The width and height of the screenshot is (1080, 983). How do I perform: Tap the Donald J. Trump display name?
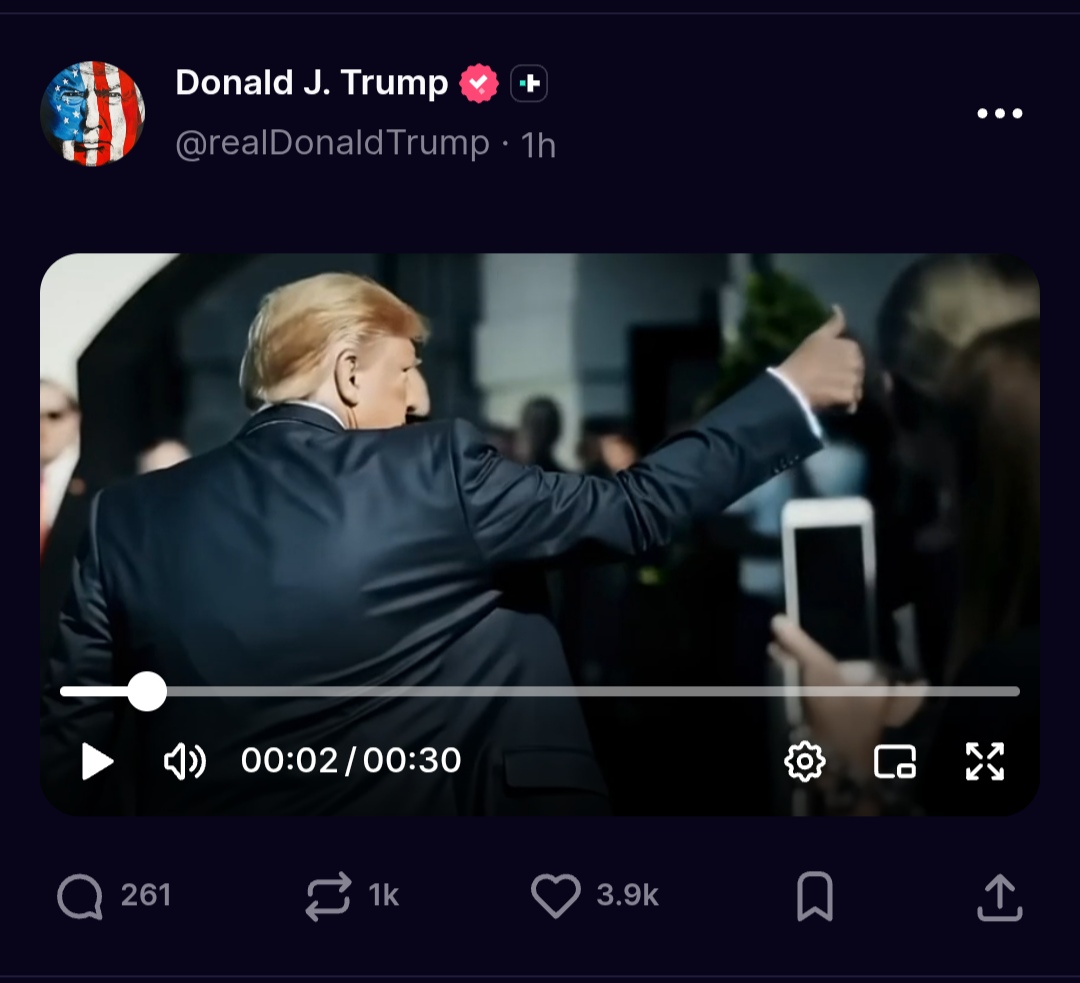(311, 83)
